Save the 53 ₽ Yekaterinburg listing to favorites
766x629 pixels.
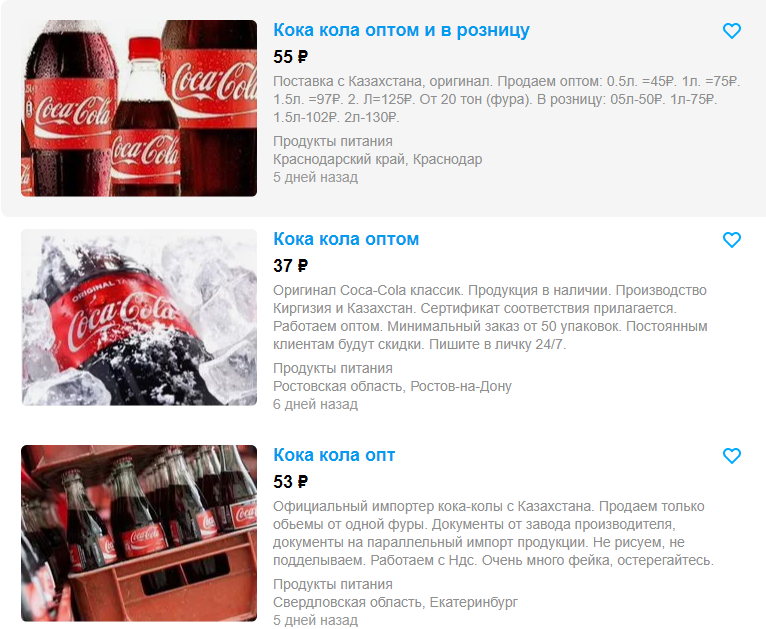(x=732, y=456)
